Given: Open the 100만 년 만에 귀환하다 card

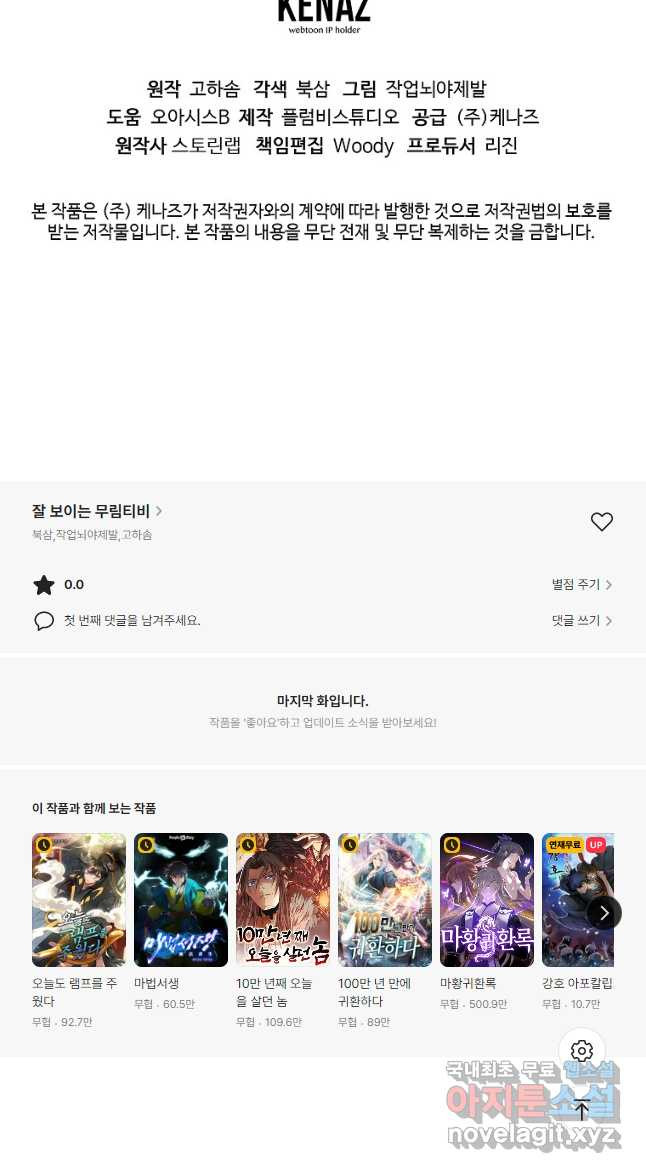Looking at the screenshot, I should click(385, 900).
